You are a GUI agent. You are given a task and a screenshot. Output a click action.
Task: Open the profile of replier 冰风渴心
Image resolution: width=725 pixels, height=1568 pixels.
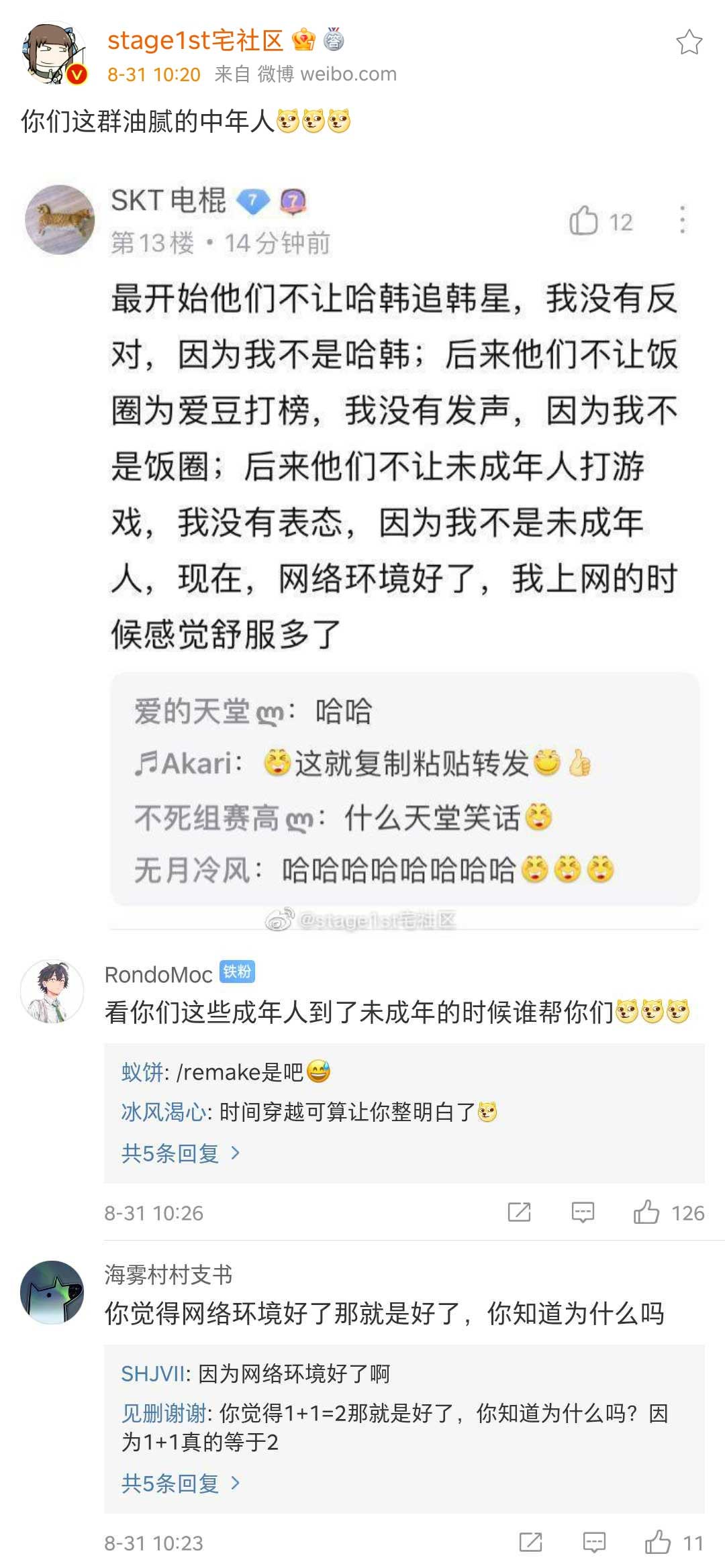tap(163, 1112)
